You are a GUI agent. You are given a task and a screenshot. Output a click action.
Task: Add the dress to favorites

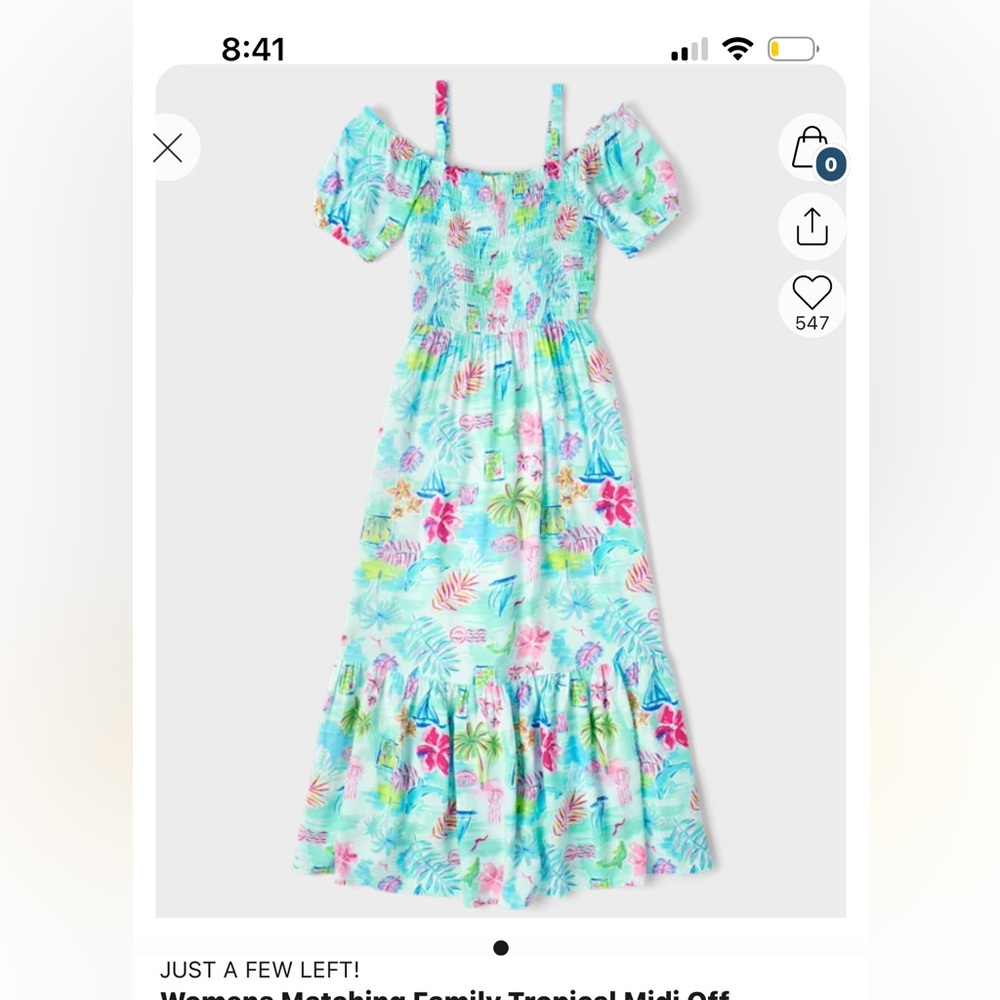pos(812,294)
